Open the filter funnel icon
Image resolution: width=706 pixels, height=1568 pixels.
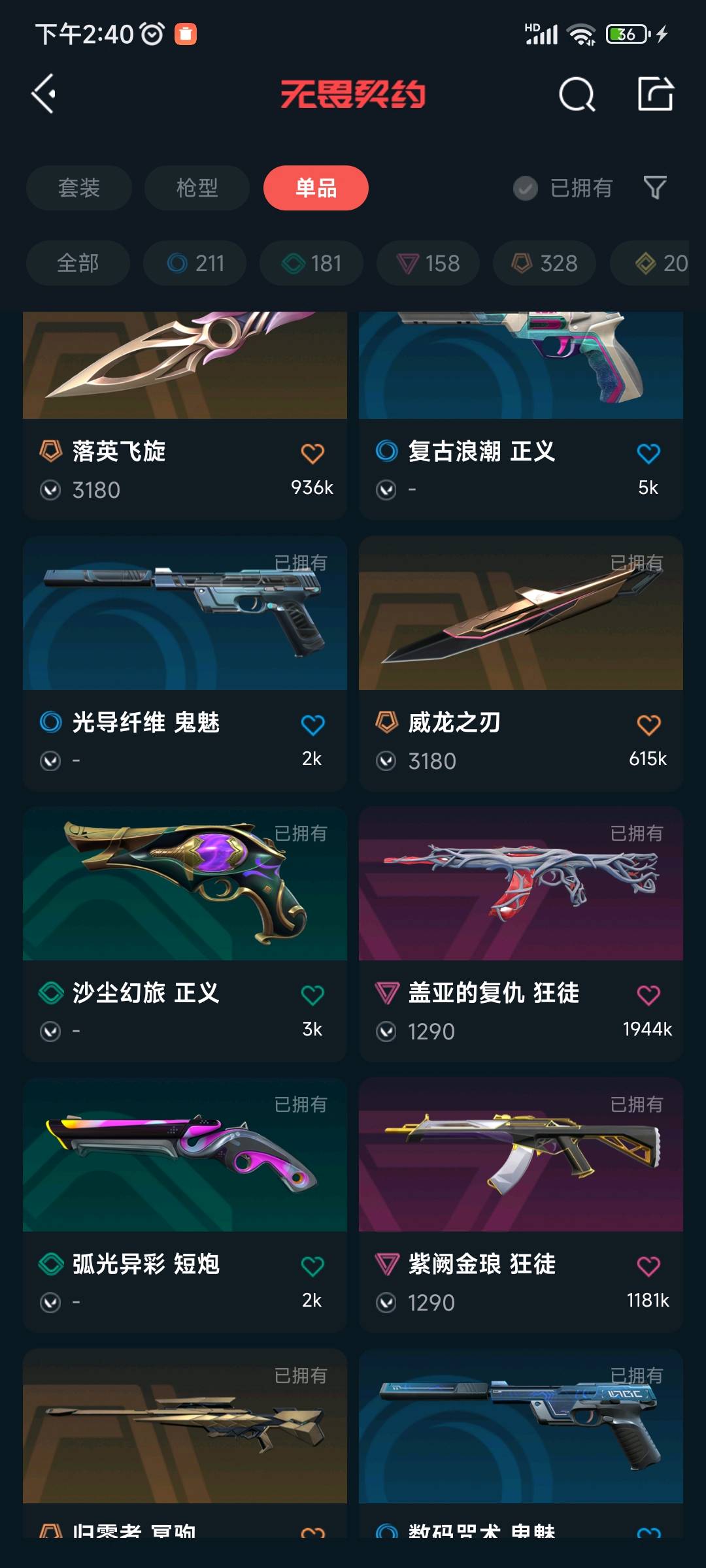(x=655, y=188)
